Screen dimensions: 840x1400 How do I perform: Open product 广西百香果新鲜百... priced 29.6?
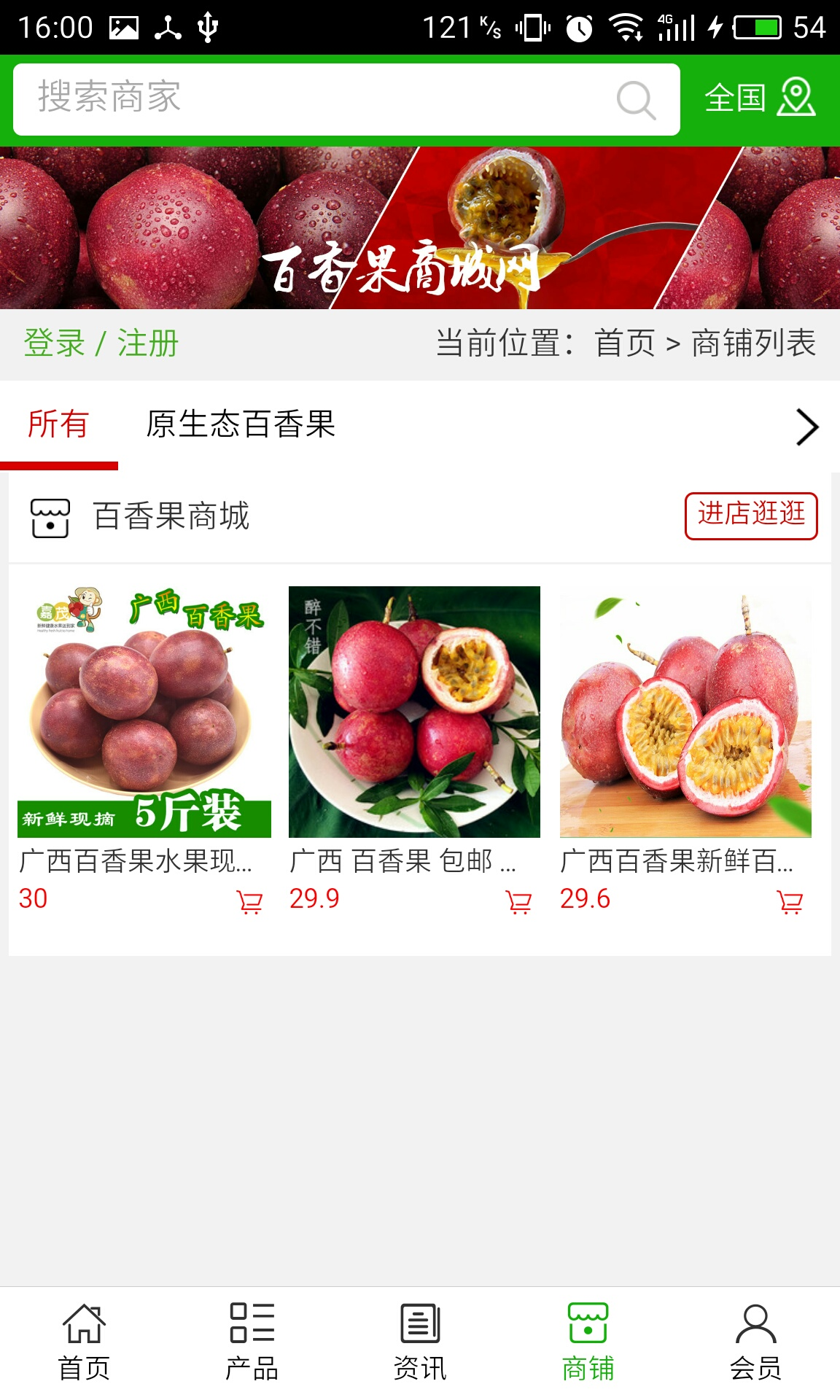pyautogui.click(x=685, y=712)
